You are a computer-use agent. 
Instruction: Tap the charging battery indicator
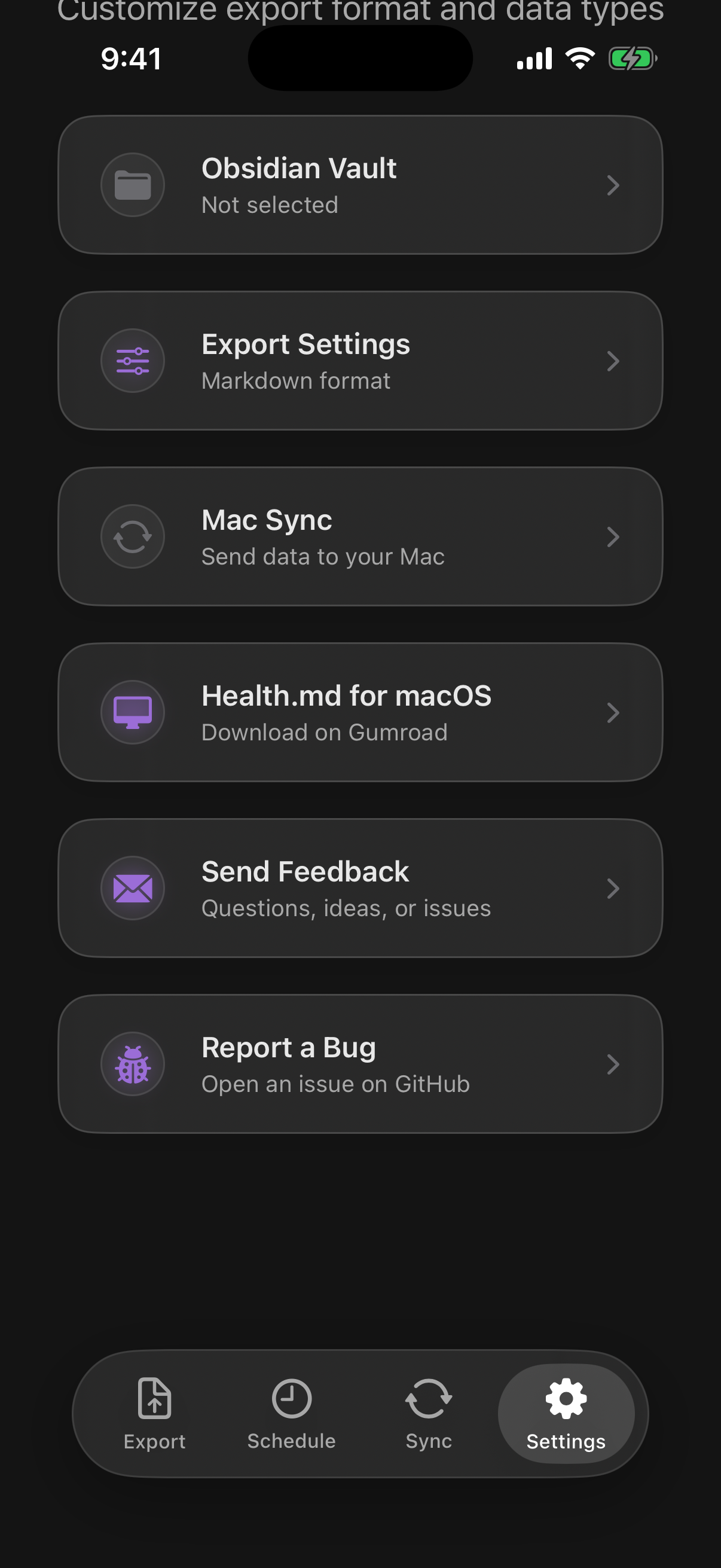click(631, 59)
